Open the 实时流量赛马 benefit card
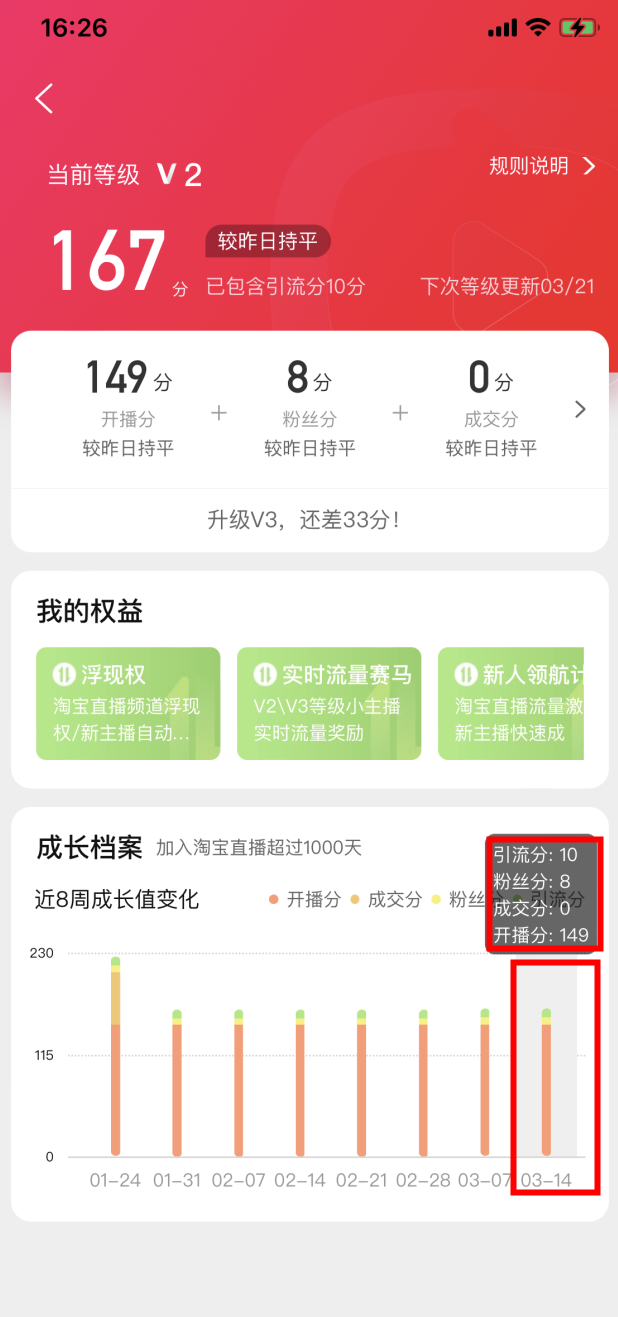The image size is (618, 1317). (x=329, y=704)
